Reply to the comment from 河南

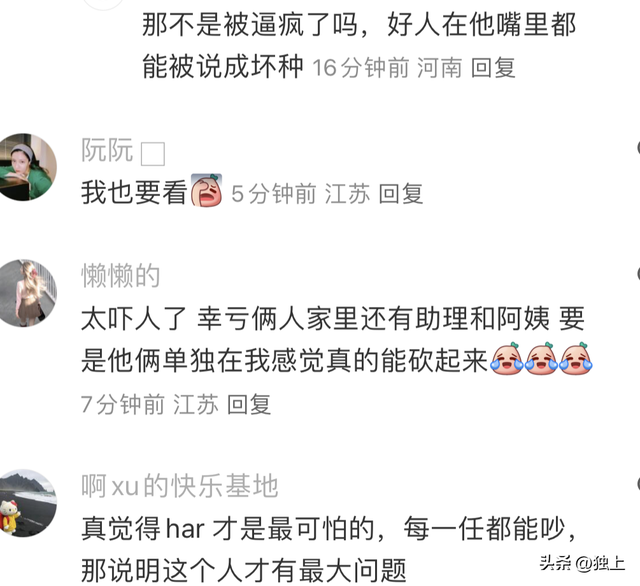click(493, 68)
